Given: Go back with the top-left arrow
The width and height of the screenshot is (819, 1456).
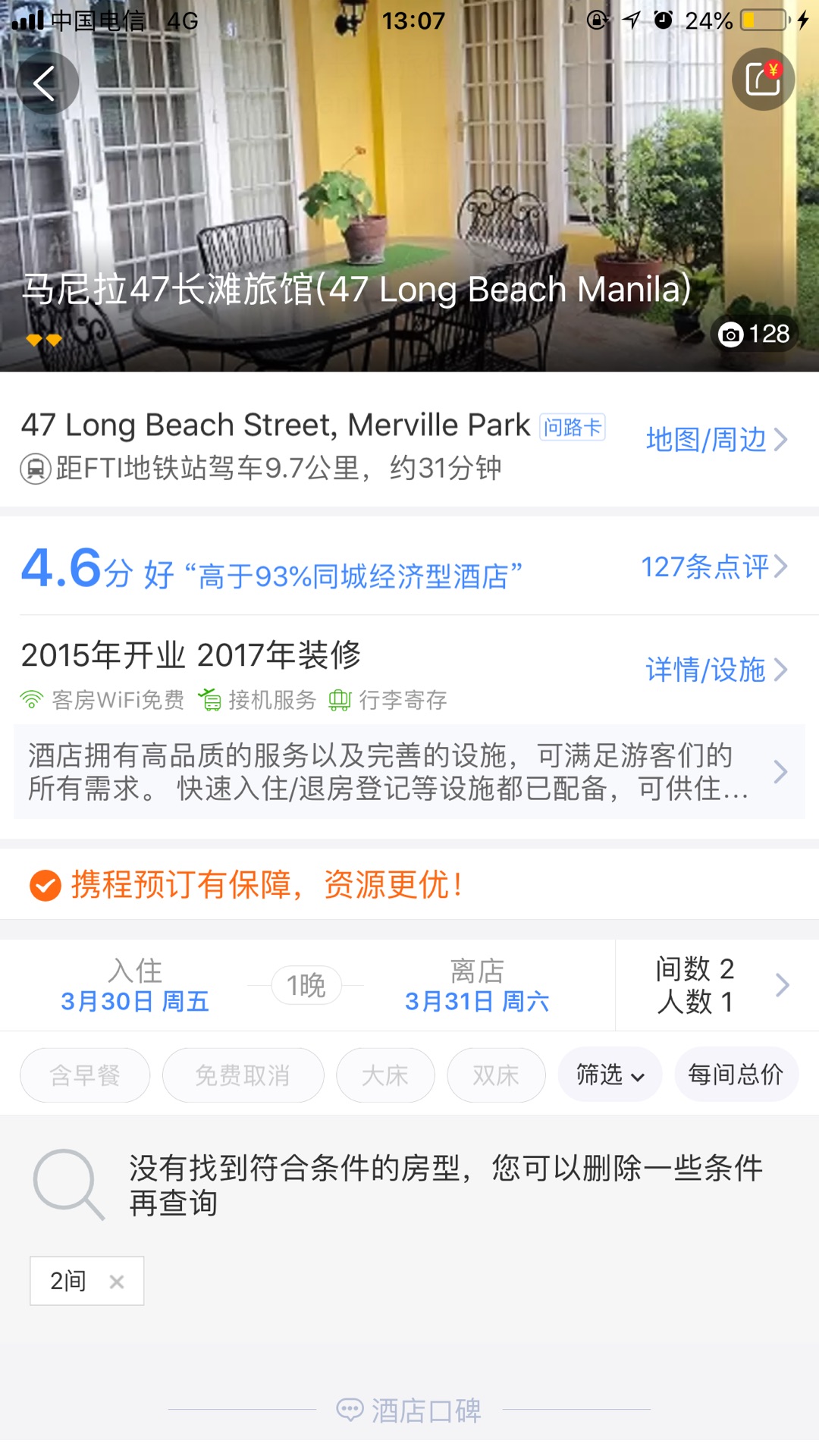Looking at the screenshot, I should [46, 83].
